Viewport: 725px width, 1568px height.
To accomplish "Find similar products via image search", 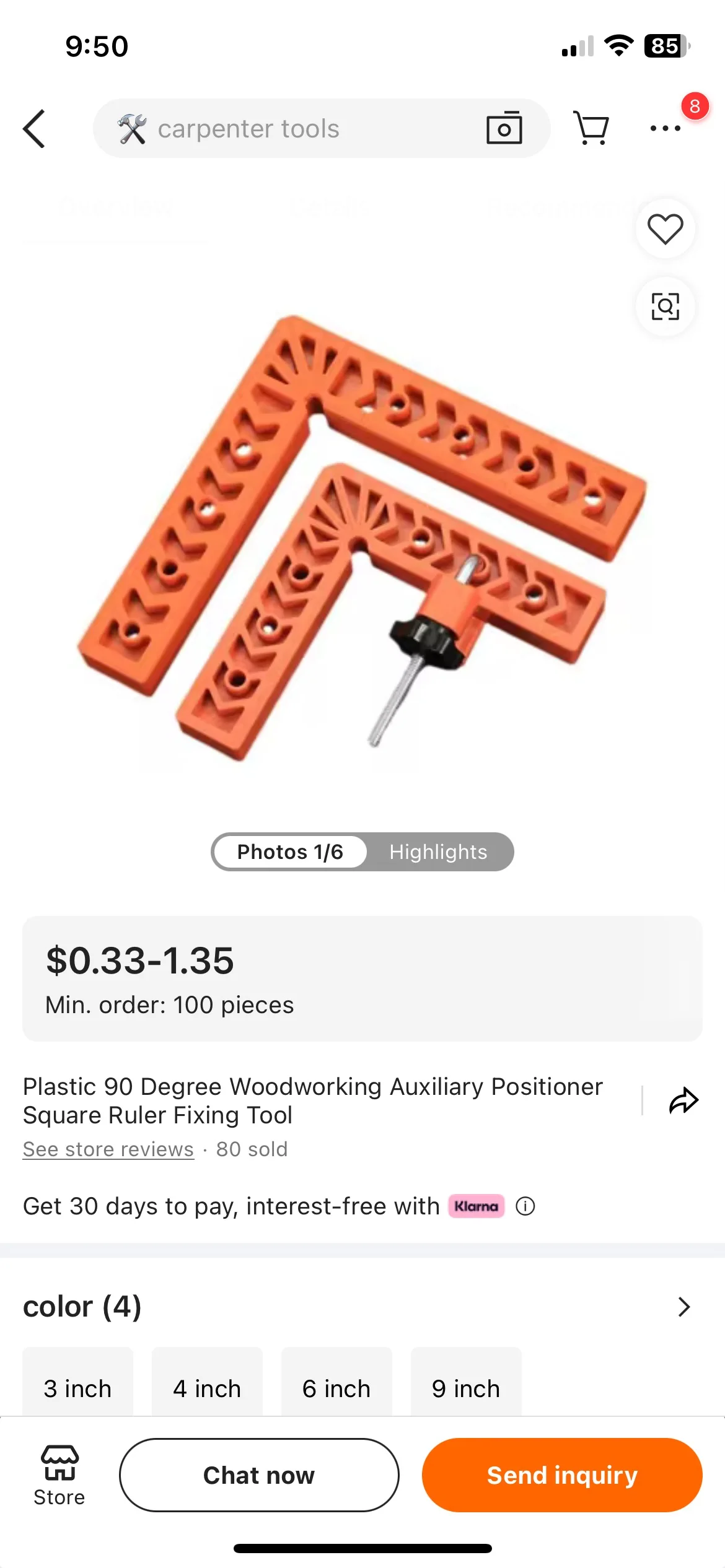I will 665,307.
